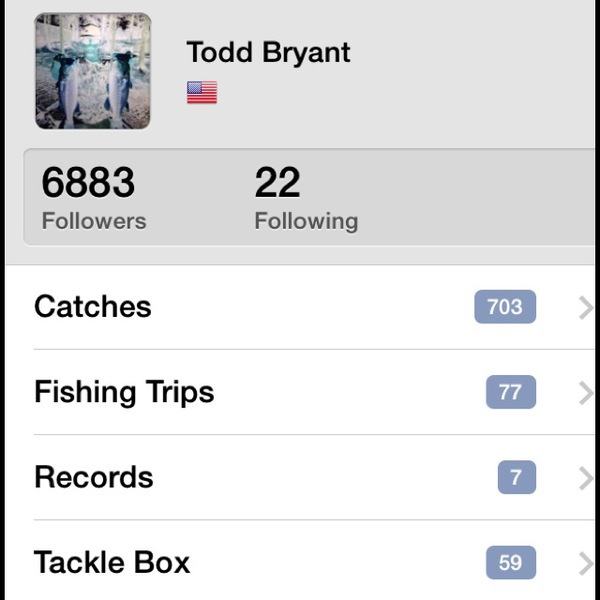Image resolution: width=600 pixels, height=600 pixels.
Task: View the 6883 Followers list
Action: (93, 198)
